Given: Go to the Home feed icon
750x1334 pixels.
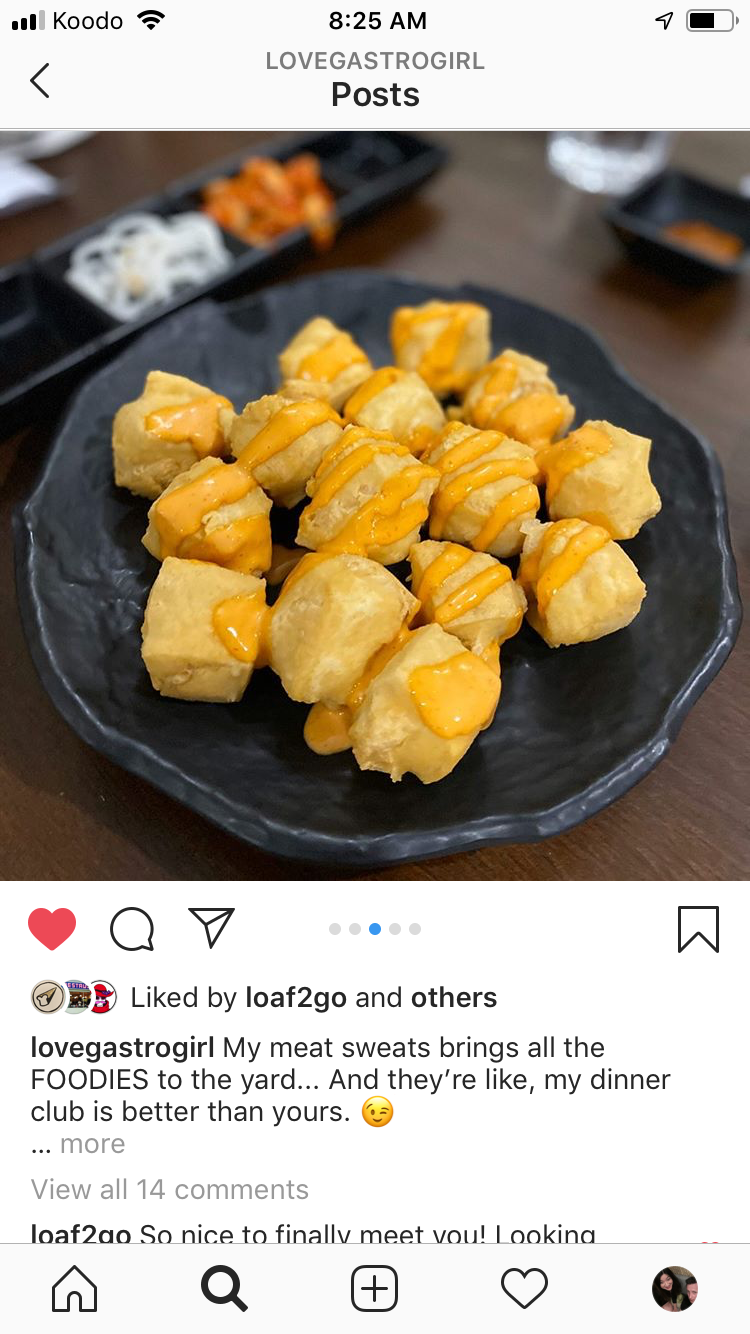Looking at the screenshot, I should pos(74,1289).
